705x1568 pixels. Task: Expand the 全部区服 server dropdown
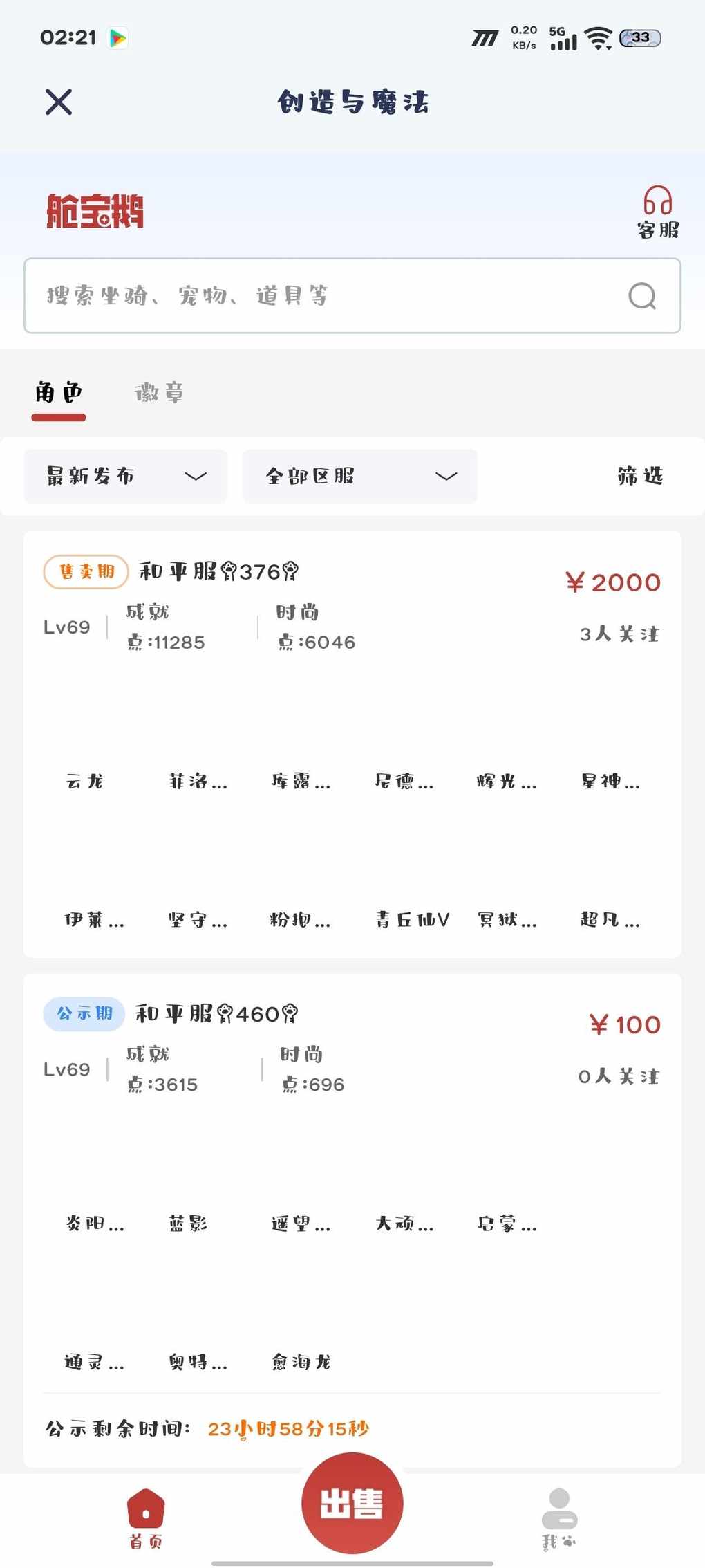pyautogui.click(x=359, y=476)
